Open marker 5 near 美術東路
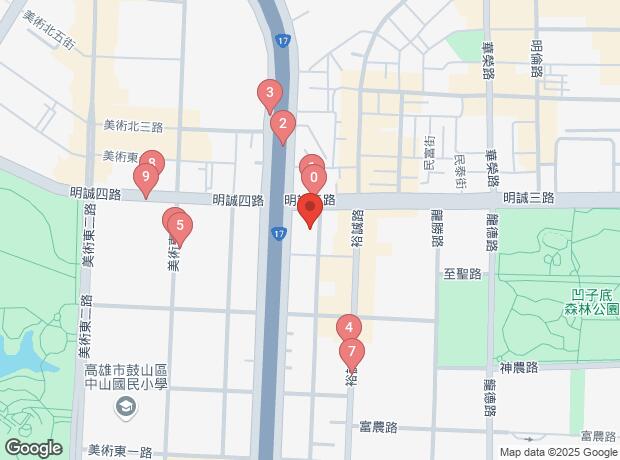620x460 pixels. 179,225
